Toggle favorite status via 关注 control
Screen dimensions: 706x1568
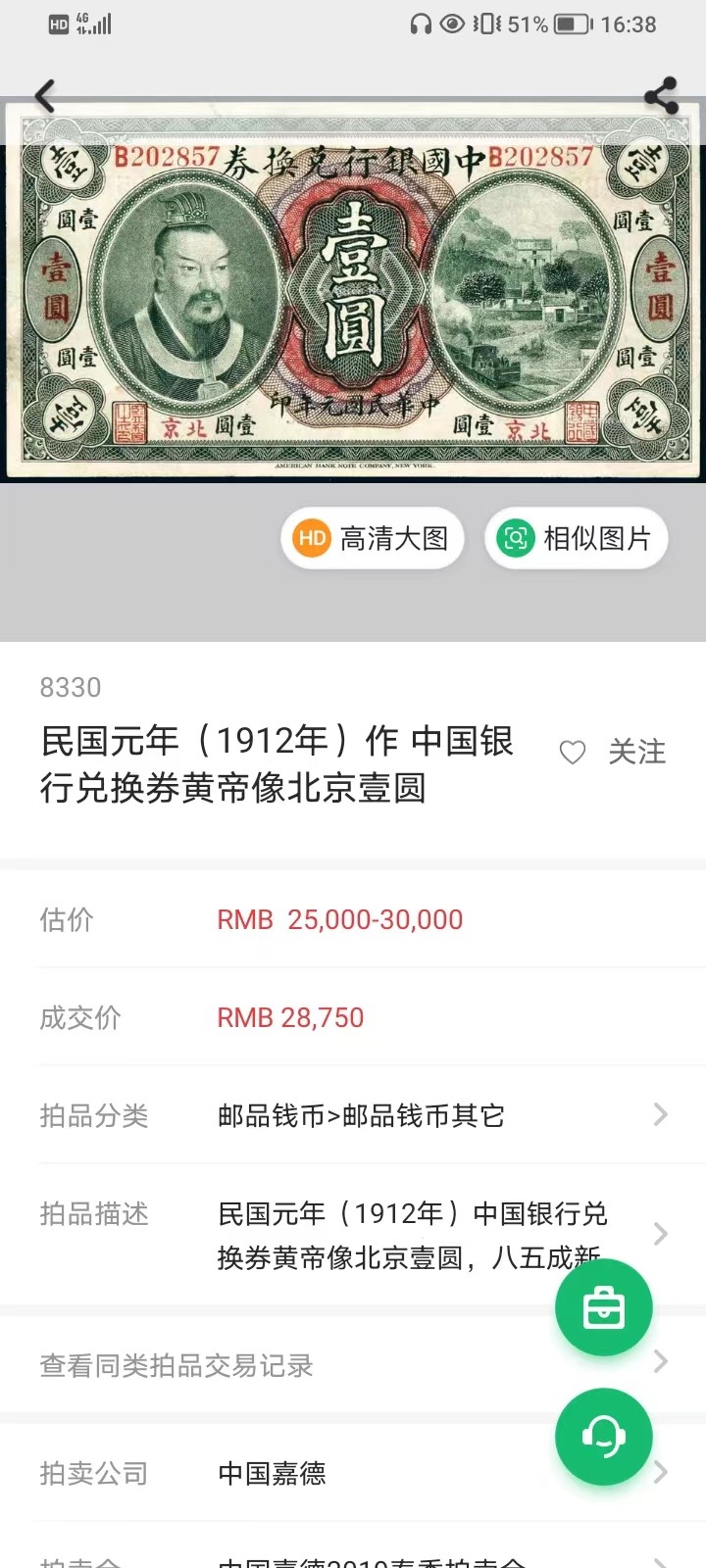tap(637, 753)
